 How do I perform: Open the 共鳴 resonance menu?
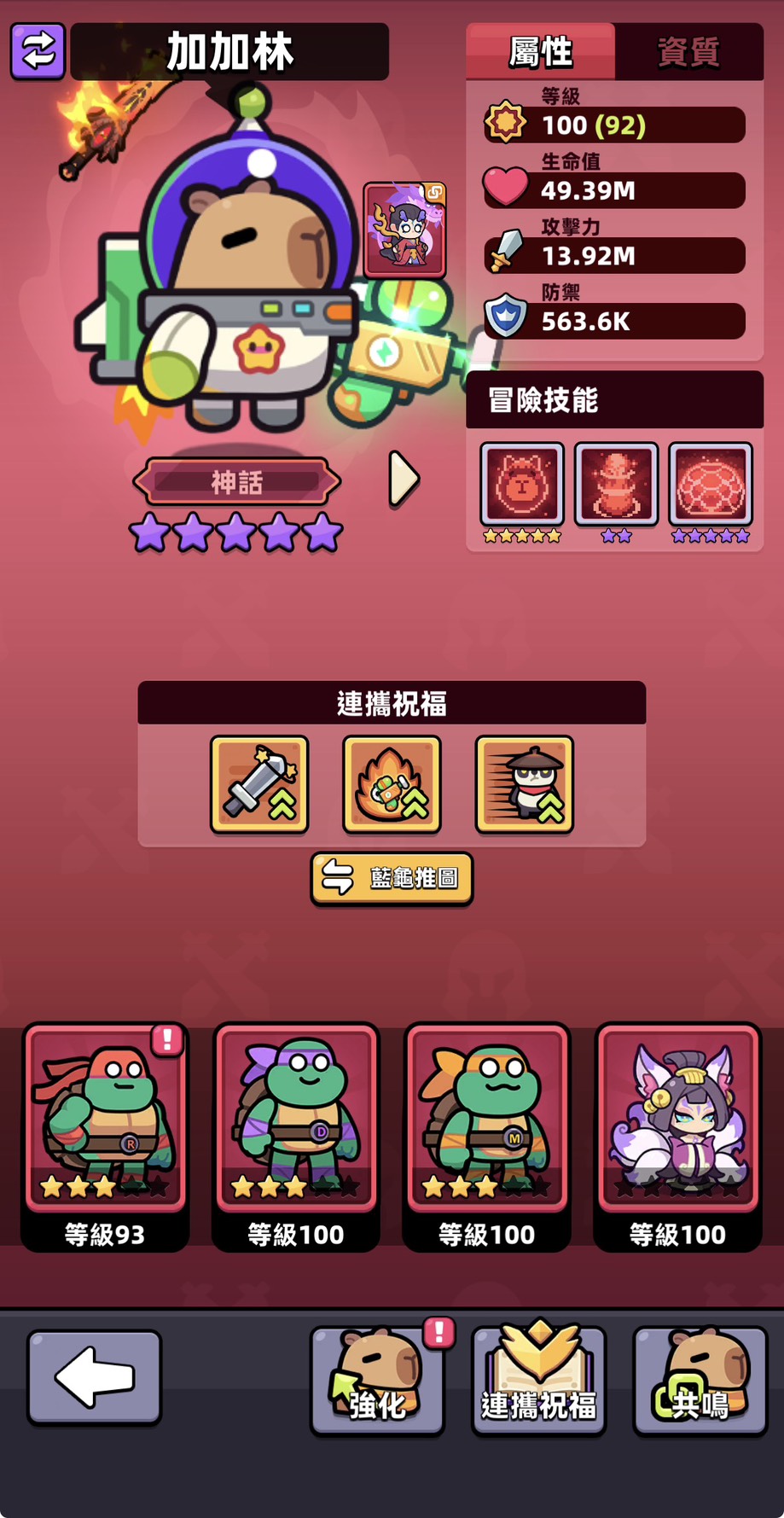coord(700,1379)
